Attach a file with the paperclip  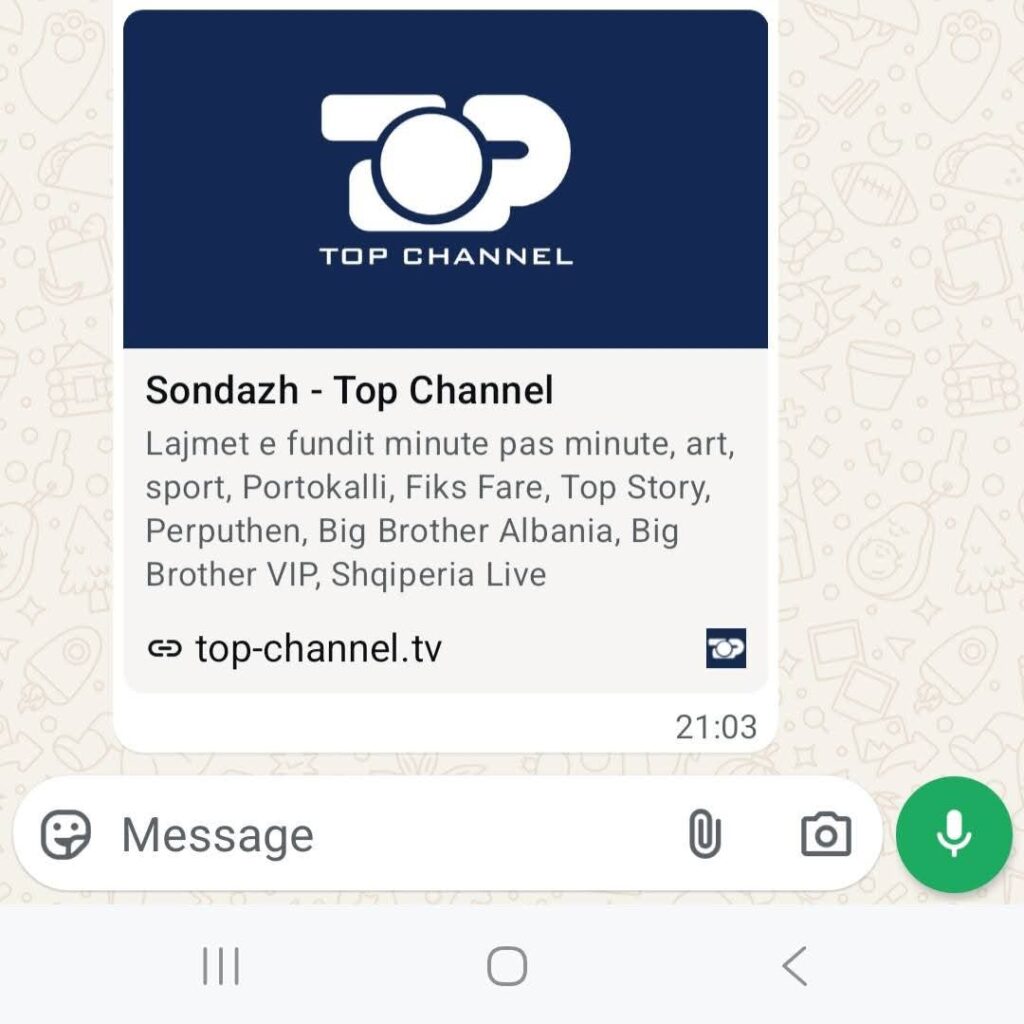click(704, 834)
